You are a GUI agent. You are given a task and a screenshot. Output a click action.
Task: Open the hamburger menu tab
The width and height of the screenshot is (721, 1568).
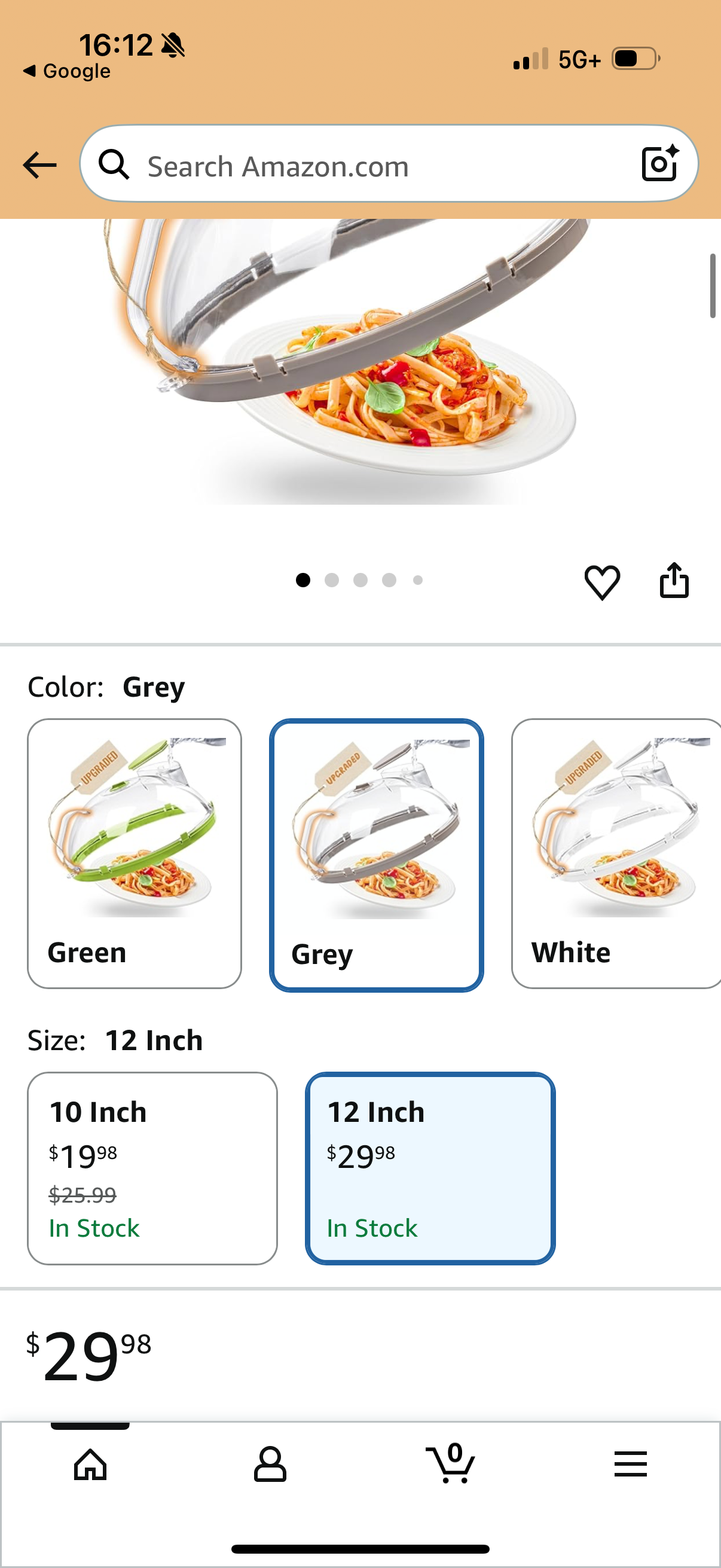pyautogui.click(x=630, y=1464)
